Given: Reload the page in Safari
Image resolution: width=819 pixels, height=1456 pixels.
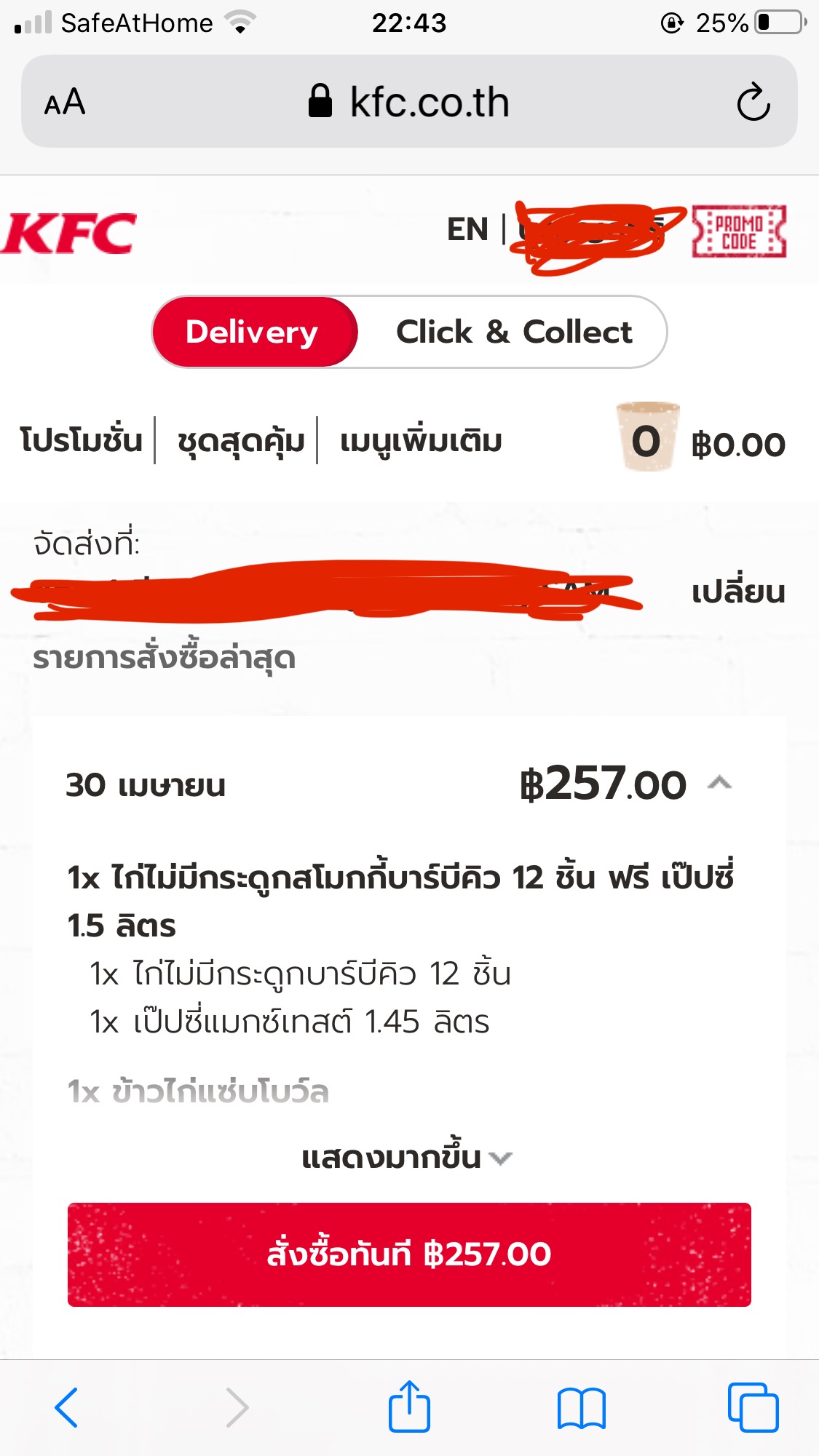Looking at the screenshot, I should (753, 102).
